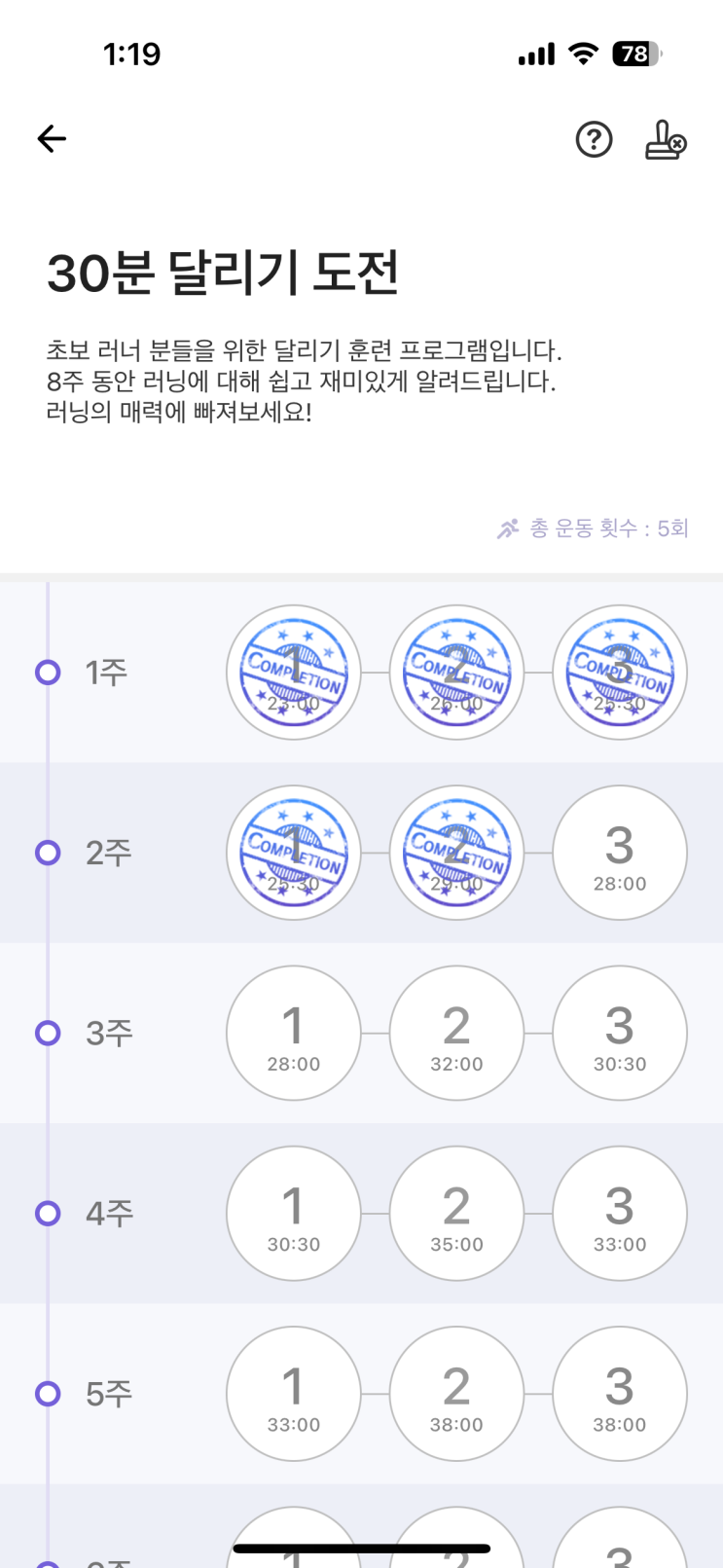Choose week 4 session 1 (30:30)

(x=294, y=1214)
